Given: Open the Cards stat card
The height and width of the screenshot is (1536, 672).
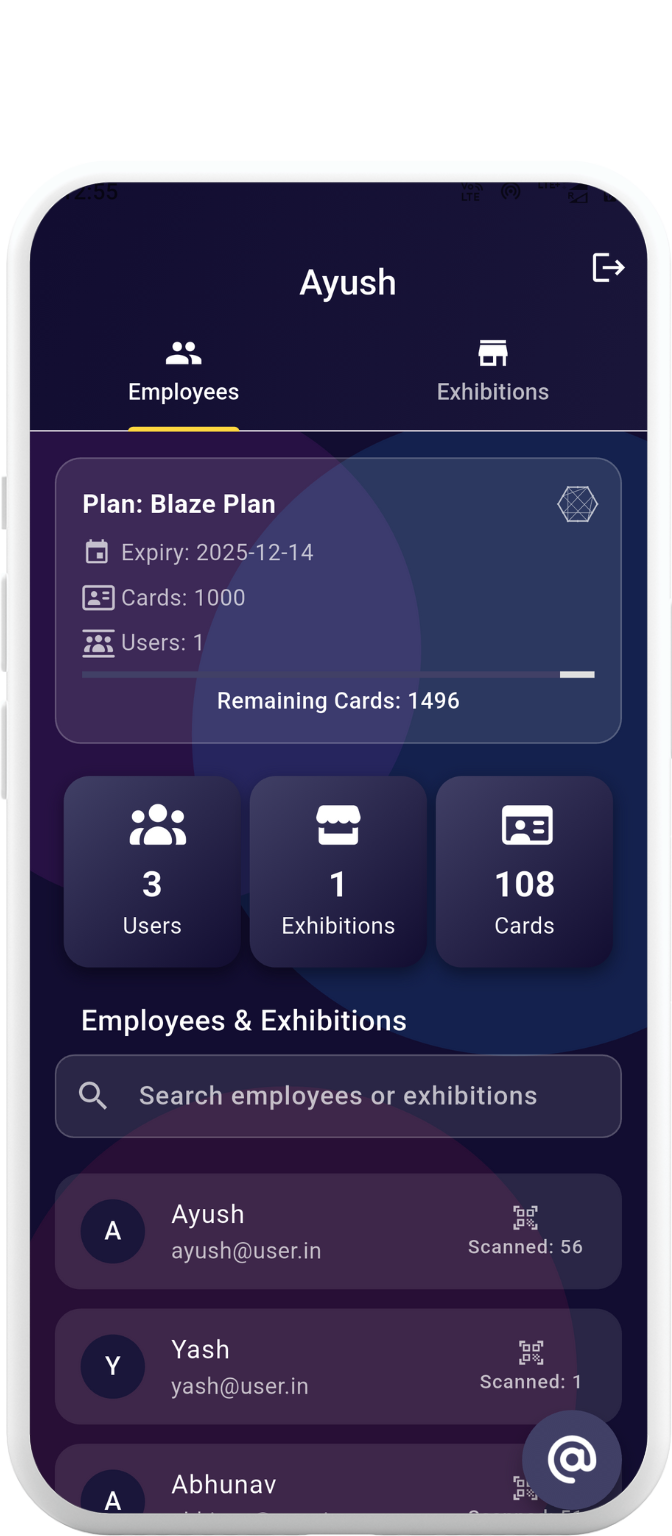Looking at the screenshot, I should click(x=524, y=871).
